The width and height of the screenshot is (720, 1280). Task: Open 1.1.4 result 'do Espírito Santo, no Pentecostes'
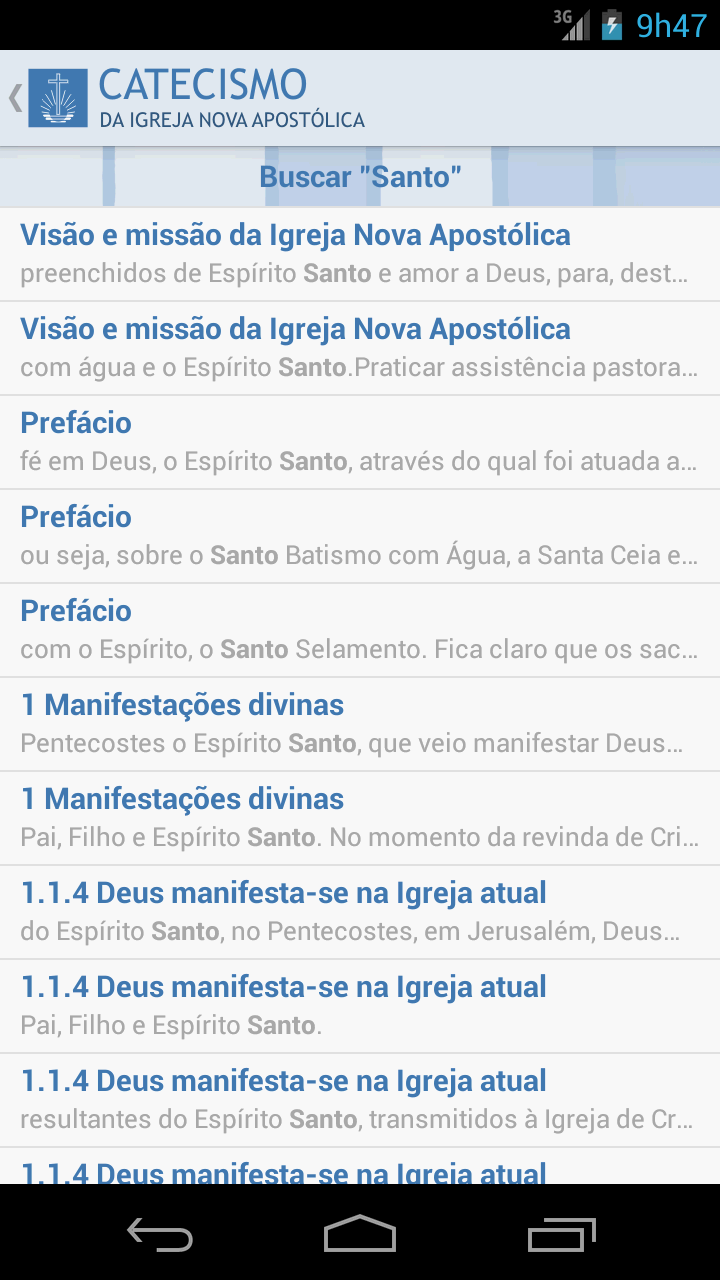[x=360, y=912]
